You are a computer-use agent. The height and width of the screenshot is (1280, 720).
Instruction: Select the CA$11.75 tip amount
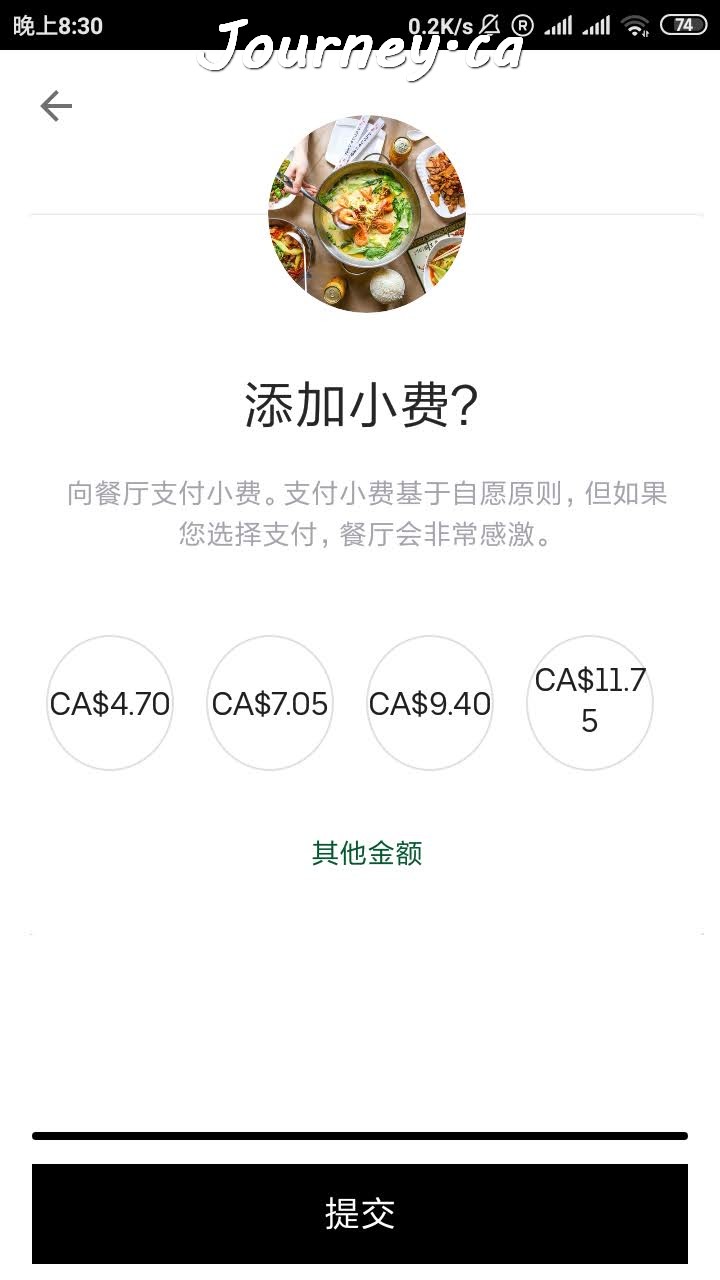coord(590,703)
